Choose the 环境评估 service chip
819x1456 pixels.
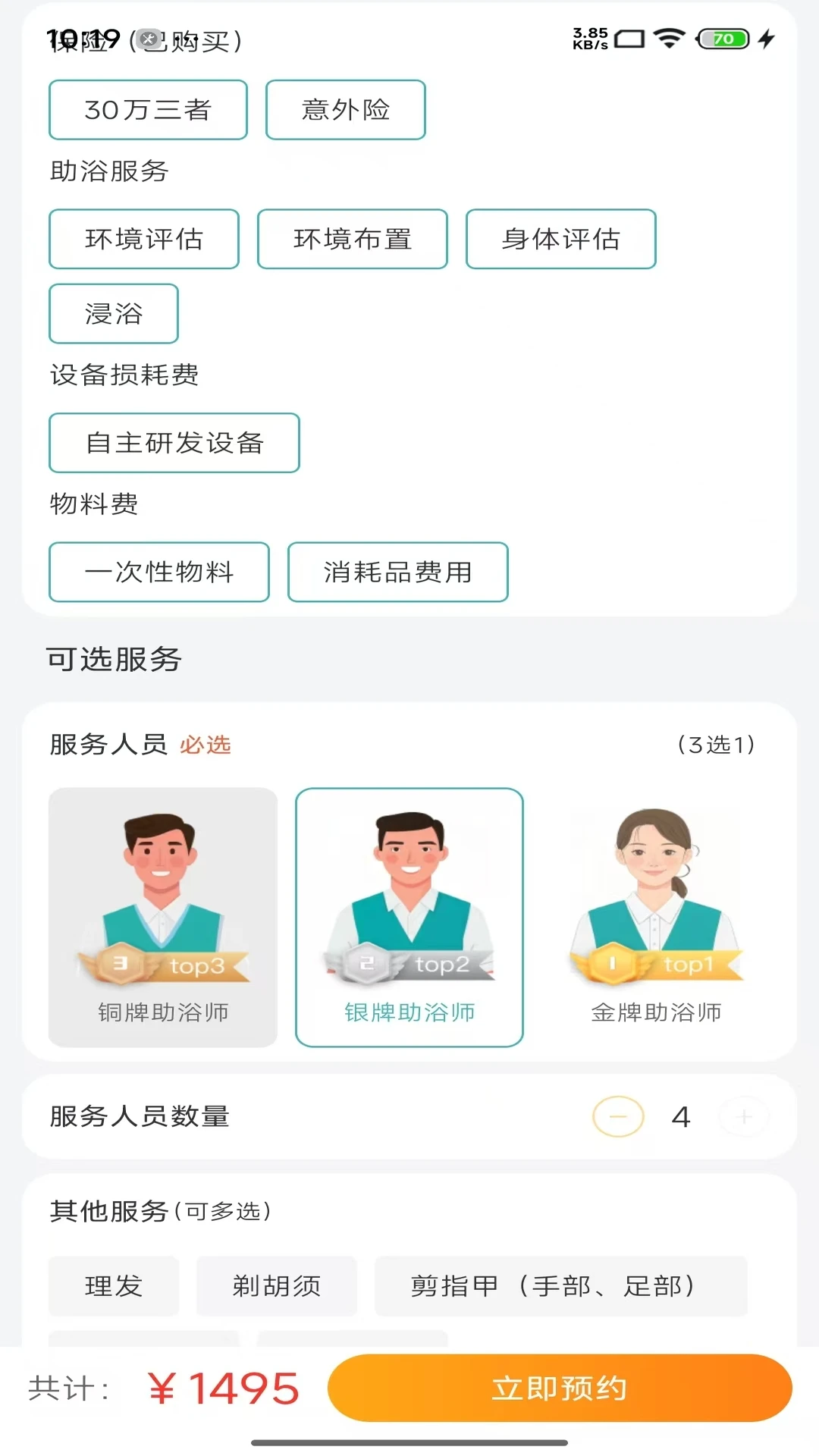coord(144,239)
